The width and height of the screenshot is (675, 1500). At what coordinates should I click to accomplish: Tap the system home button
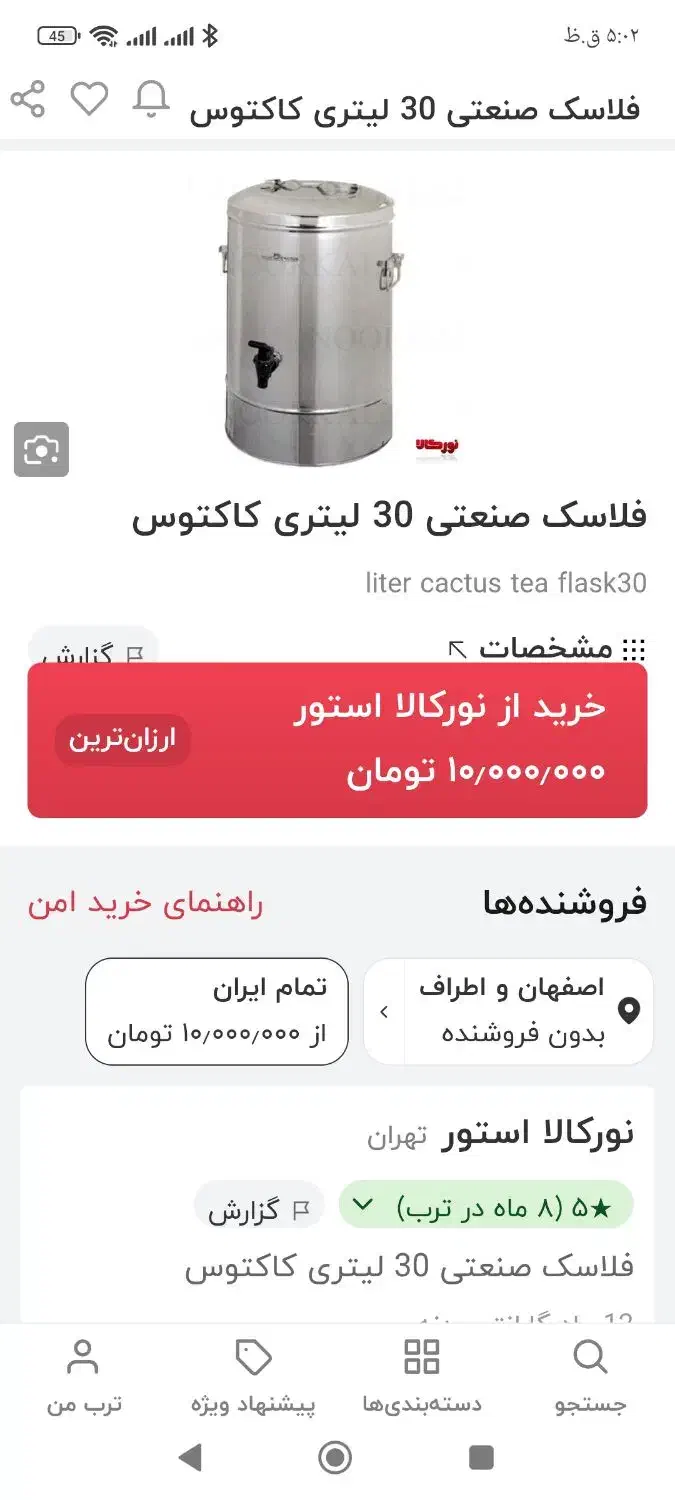tap(336, 1457)
